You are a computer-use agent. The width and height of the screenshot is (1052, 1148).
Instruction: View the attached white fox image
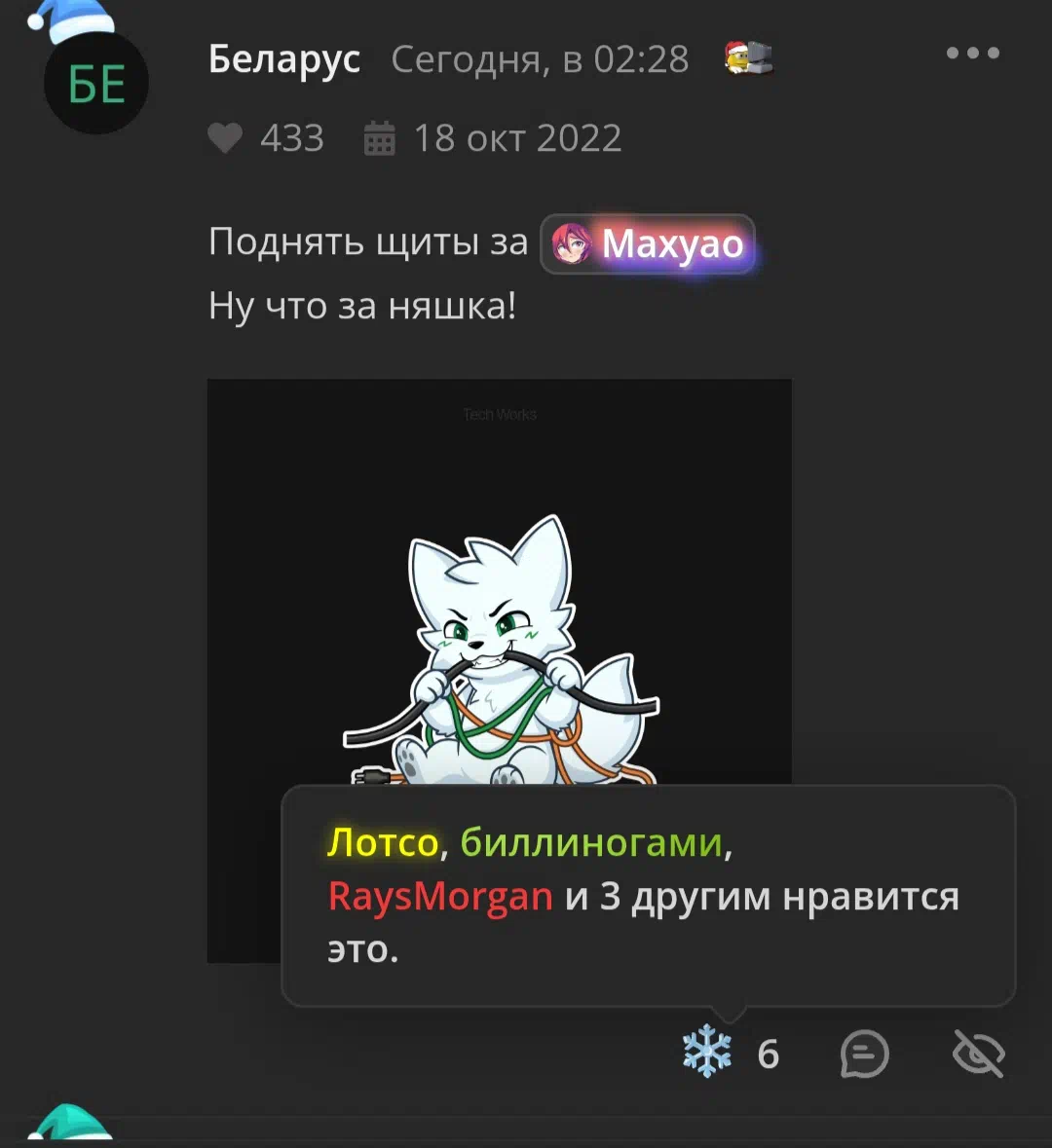coord(499,584)
